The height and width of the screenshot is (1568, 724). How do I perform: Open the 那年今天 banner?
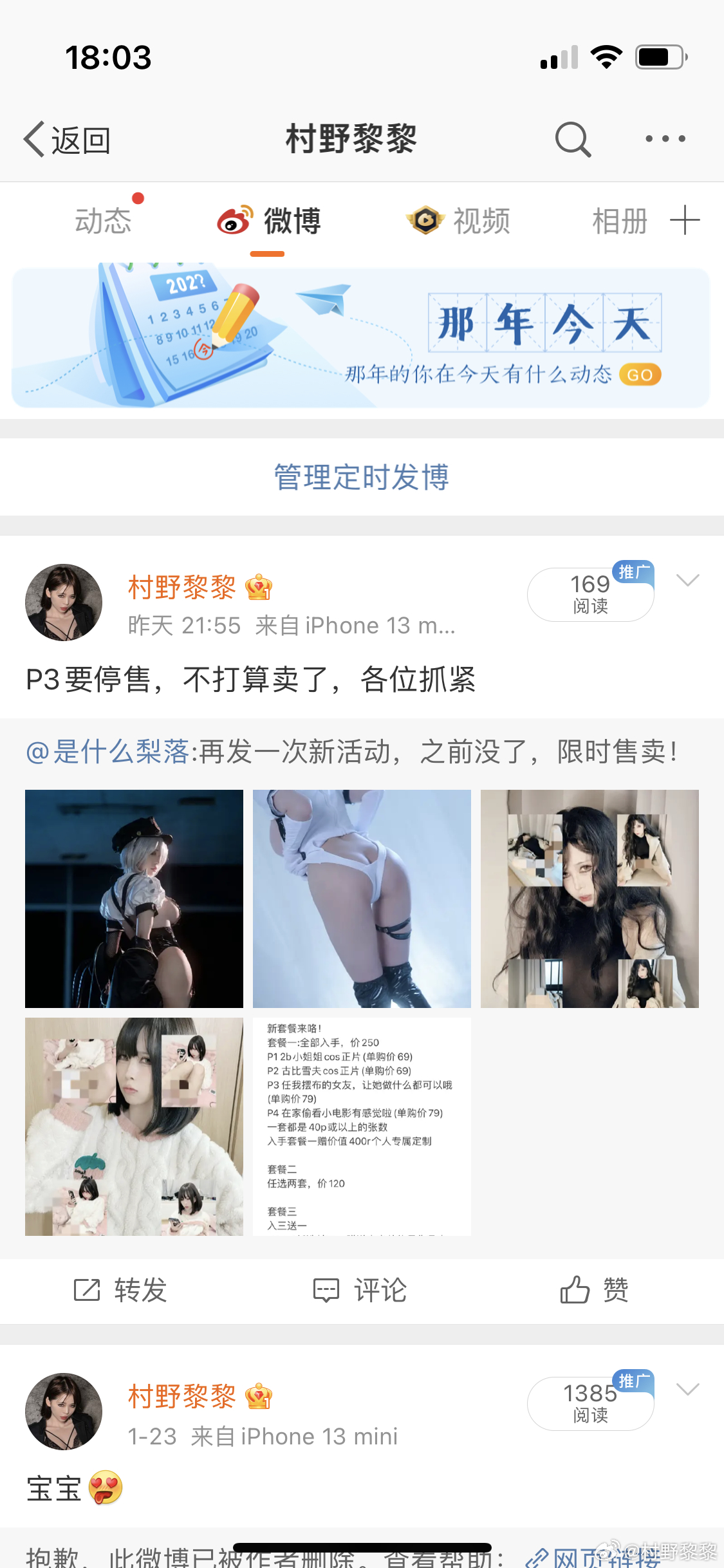tap(362, 337)
